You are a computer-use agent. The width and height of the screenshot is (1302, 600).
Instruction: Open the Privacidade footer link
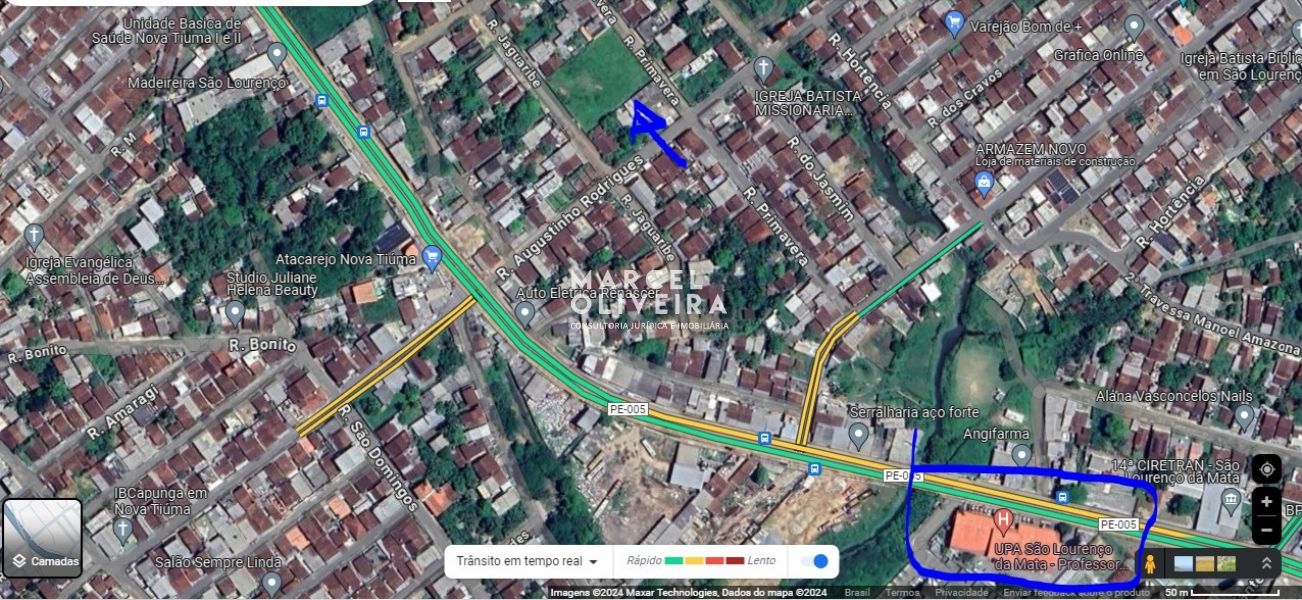pyautogui.click(x=961, y=593)
